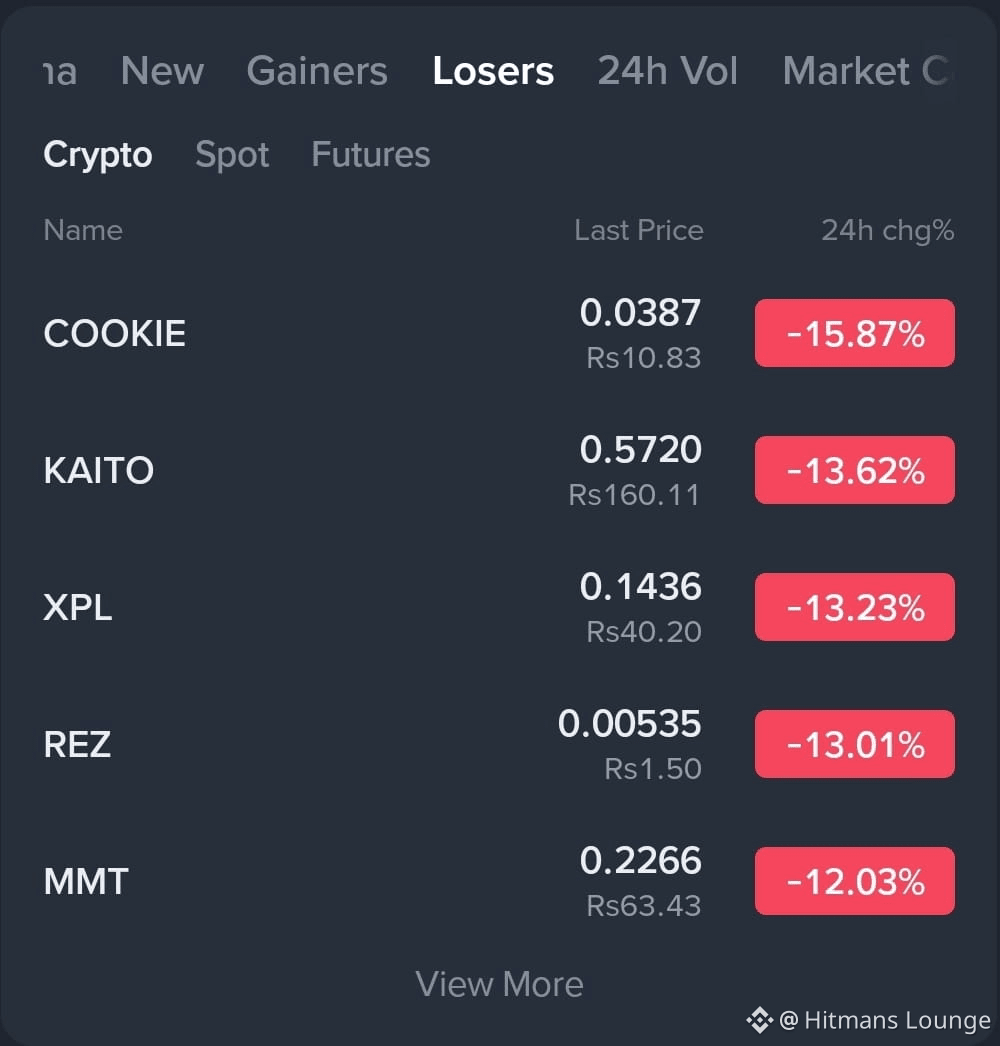The width and height of the screenshot is (1000, 1046).
Task: Switch to the New tab
Action: pos(162,70)
